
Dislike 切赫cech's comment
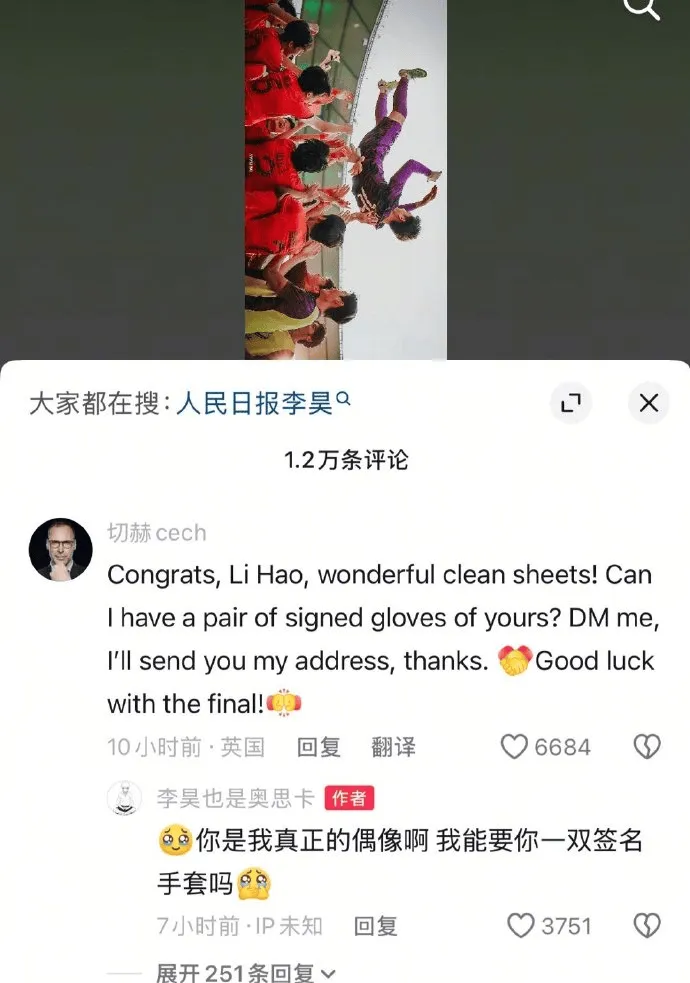coord(647,747)
